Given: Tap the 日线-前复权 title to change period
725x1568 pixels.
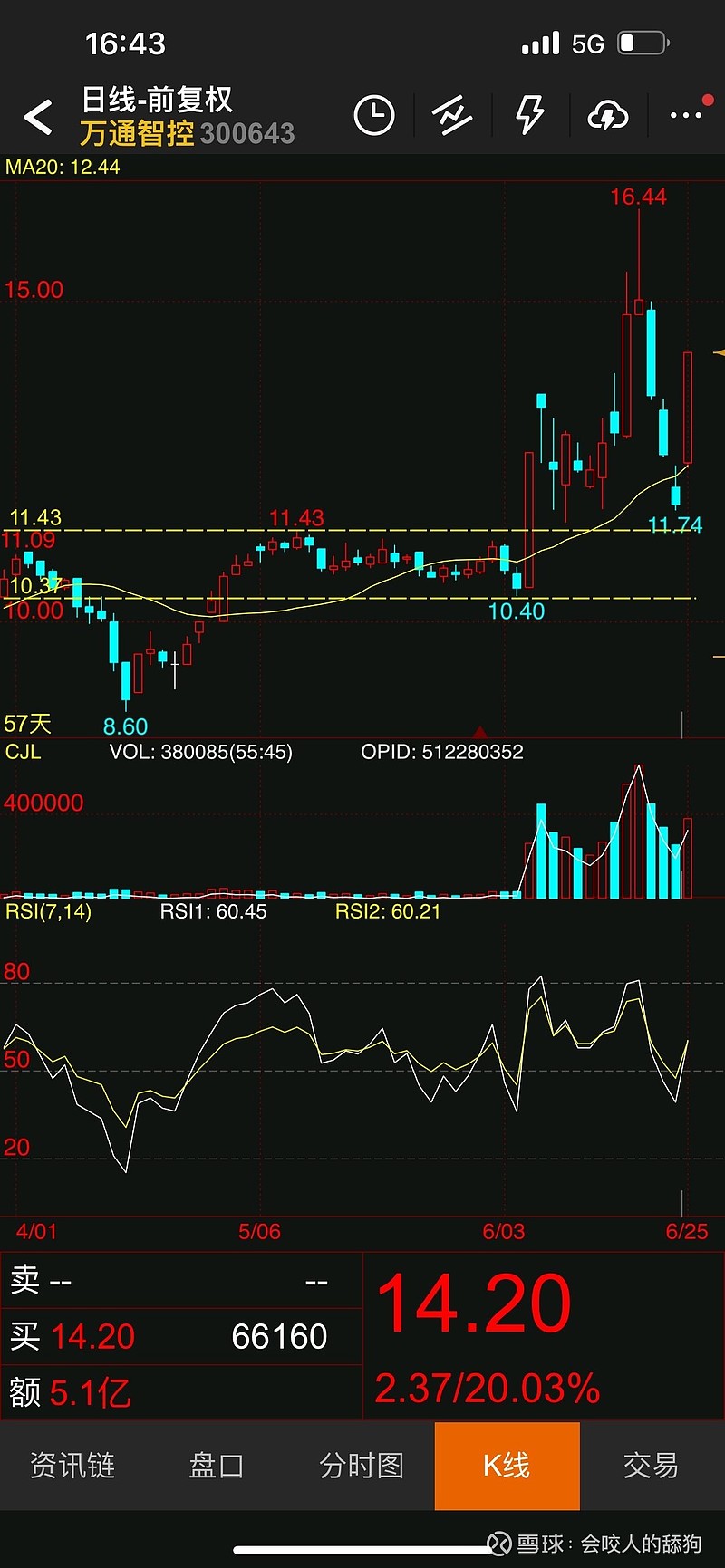Looking at the screenshot, I should (157, 100).
